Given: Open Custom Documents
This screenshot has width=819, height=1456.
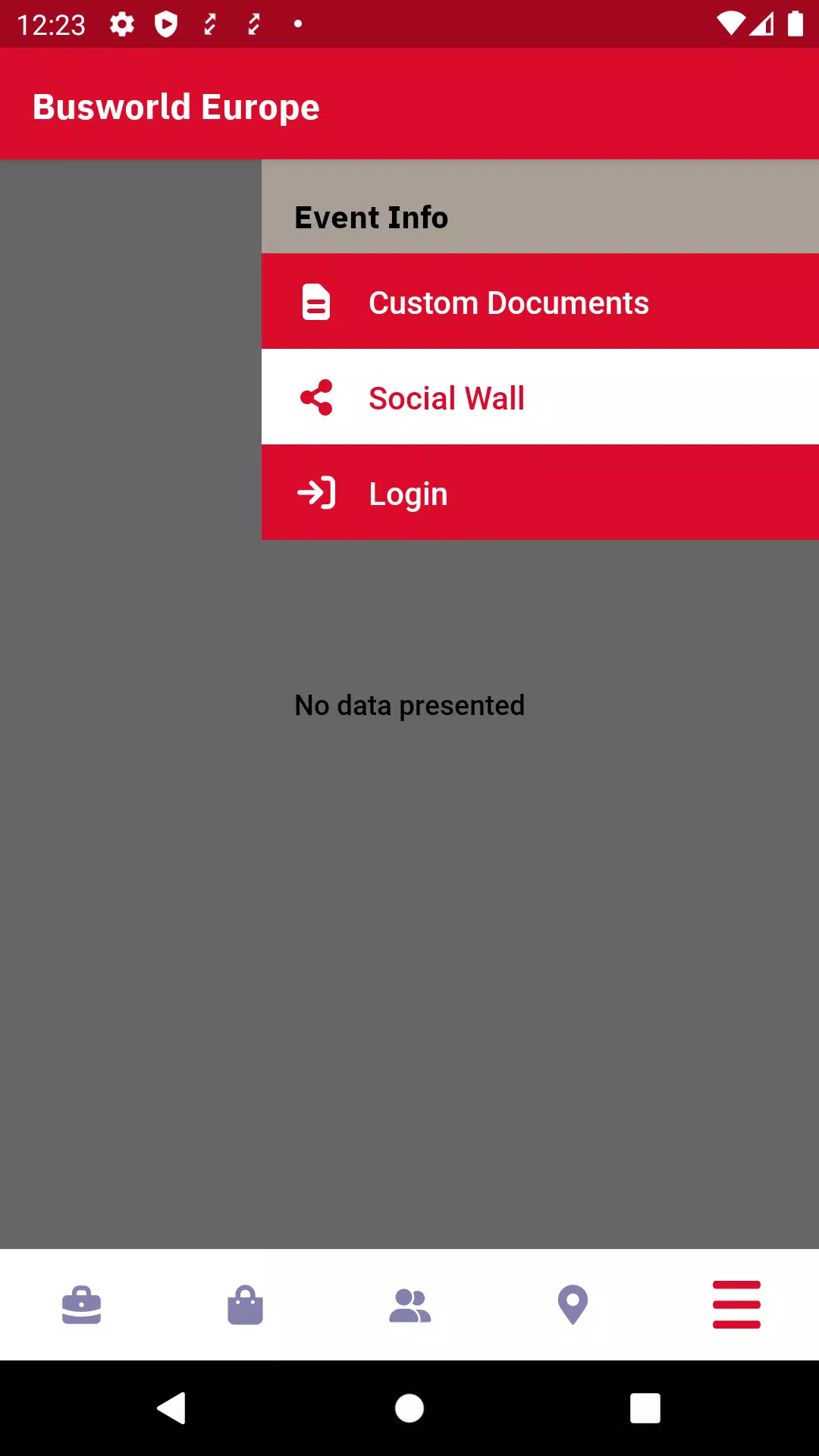Looking at the screenshot, I should (508, 303).
